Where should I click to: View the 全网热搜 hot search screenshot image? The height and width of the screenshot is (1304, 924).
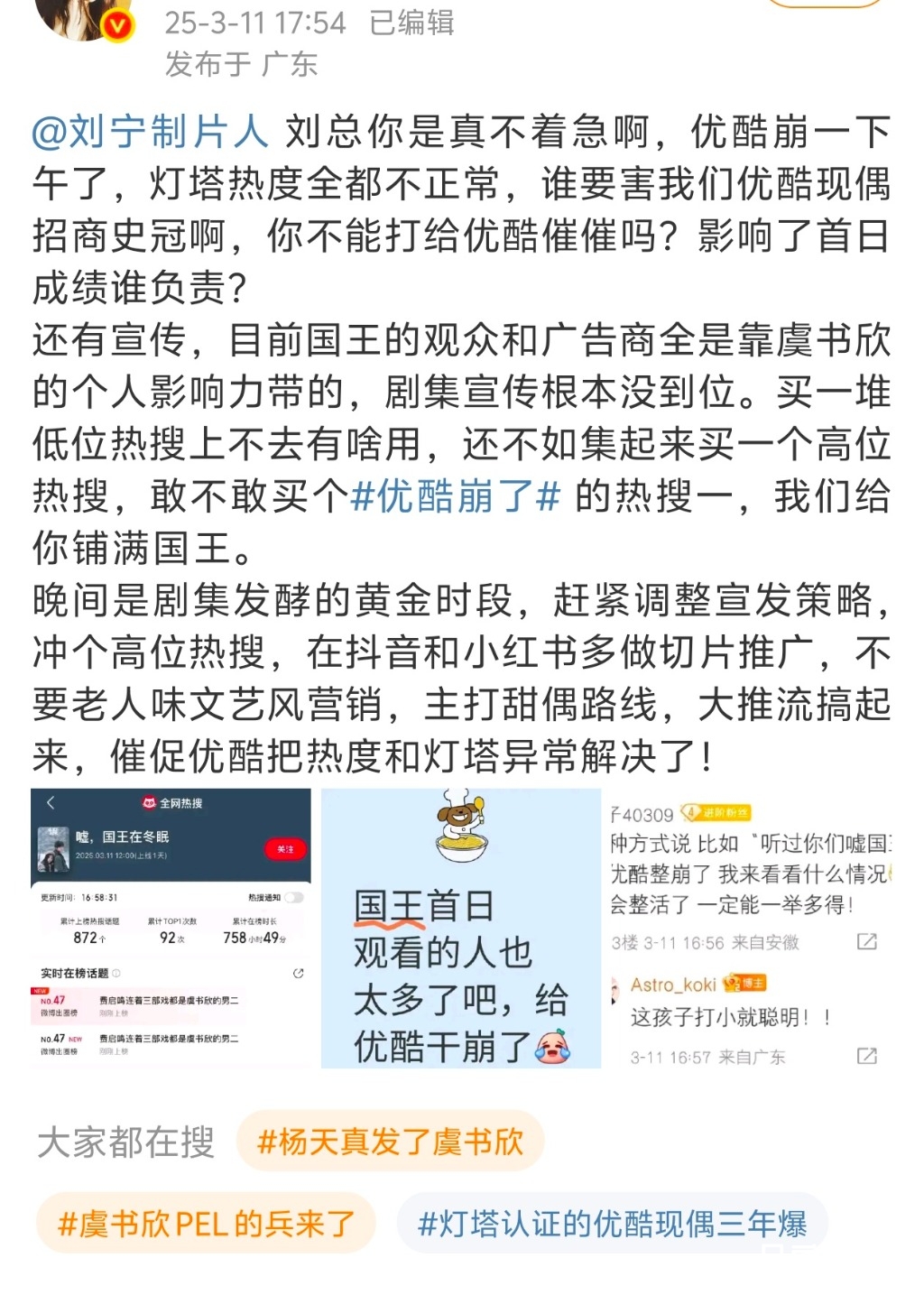[x=171, y=928]
